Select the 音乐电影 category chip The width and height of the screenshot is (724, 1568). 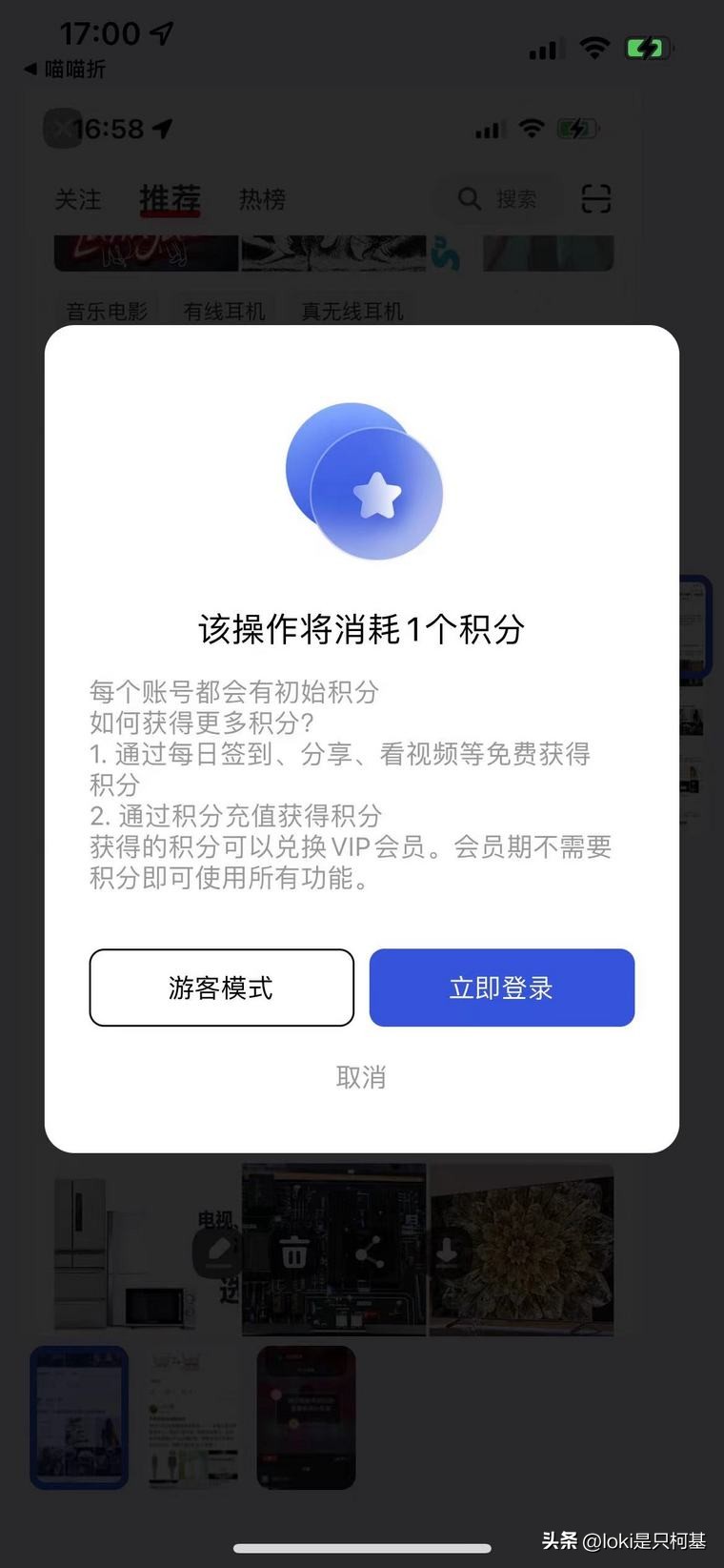pyautogui.click(x=108, y=311)
